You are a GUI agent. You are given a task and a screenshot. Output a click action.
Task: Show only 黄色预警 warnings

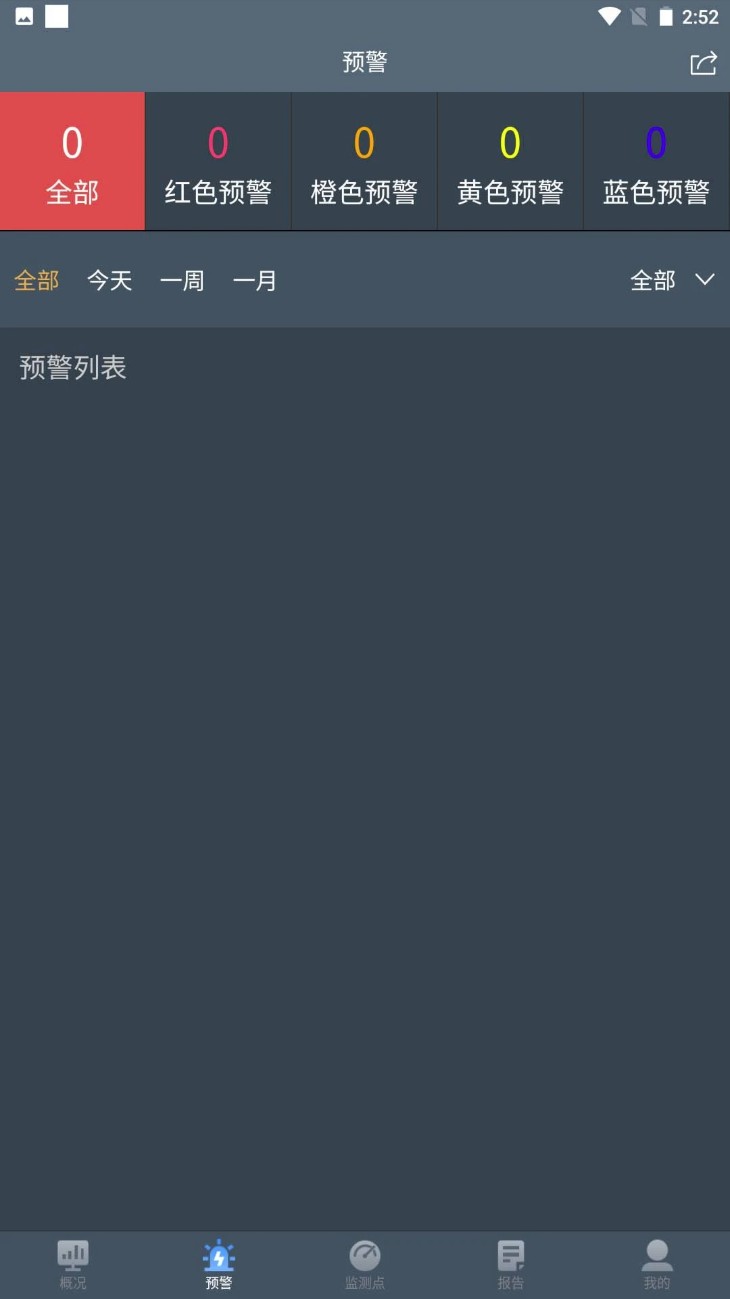click(510, 162)
